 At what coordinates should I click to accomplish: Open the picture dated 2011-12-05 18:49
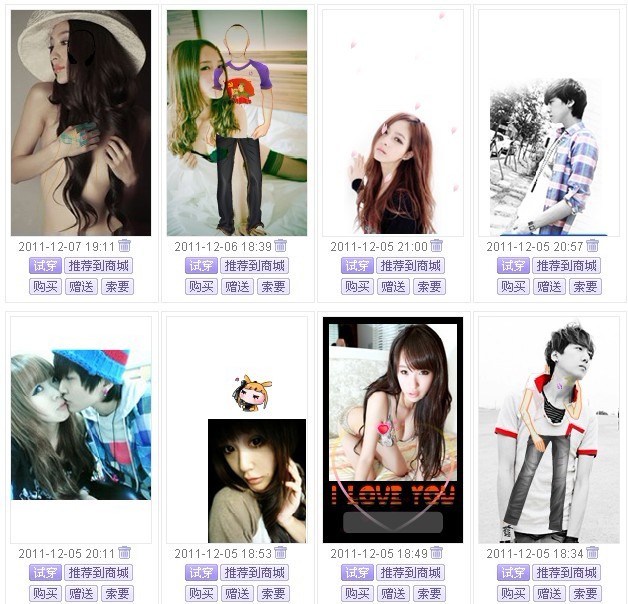click(393, 430)
